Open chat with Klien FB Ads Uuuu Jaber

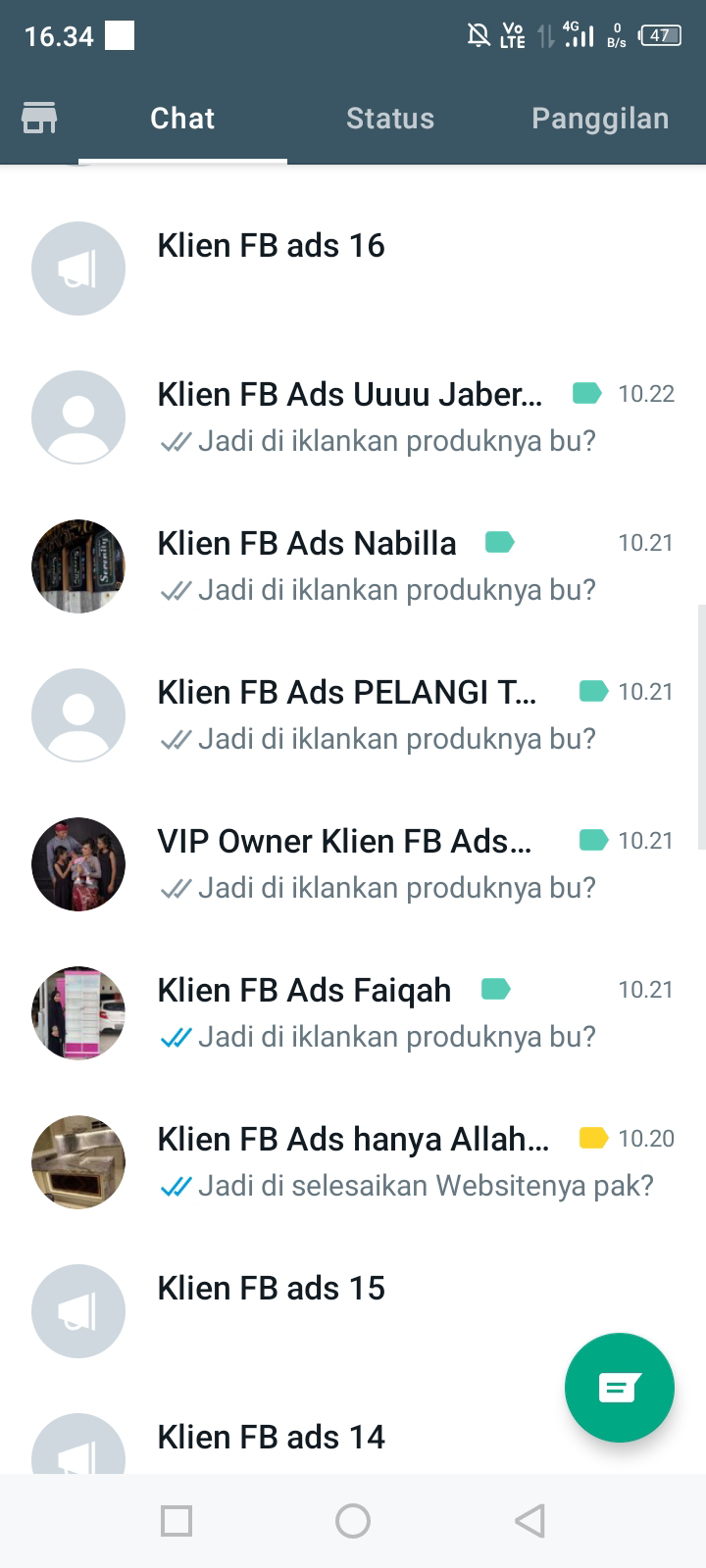pyautogui.click(x=353, y=417)
